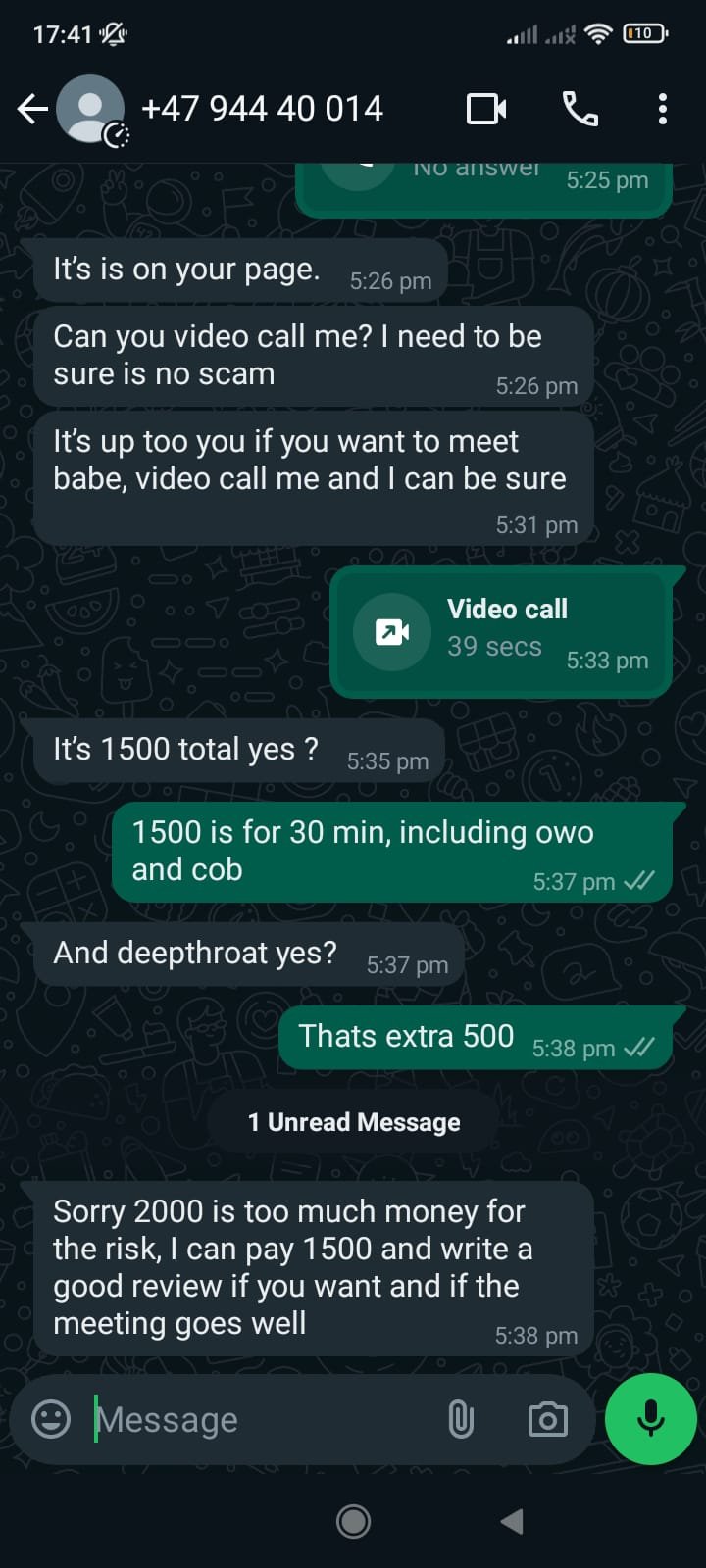The image size is (706, 1568).
Task: Attach a file with the paperclip
Action: pyautogui.click(x=461, y=1419)
